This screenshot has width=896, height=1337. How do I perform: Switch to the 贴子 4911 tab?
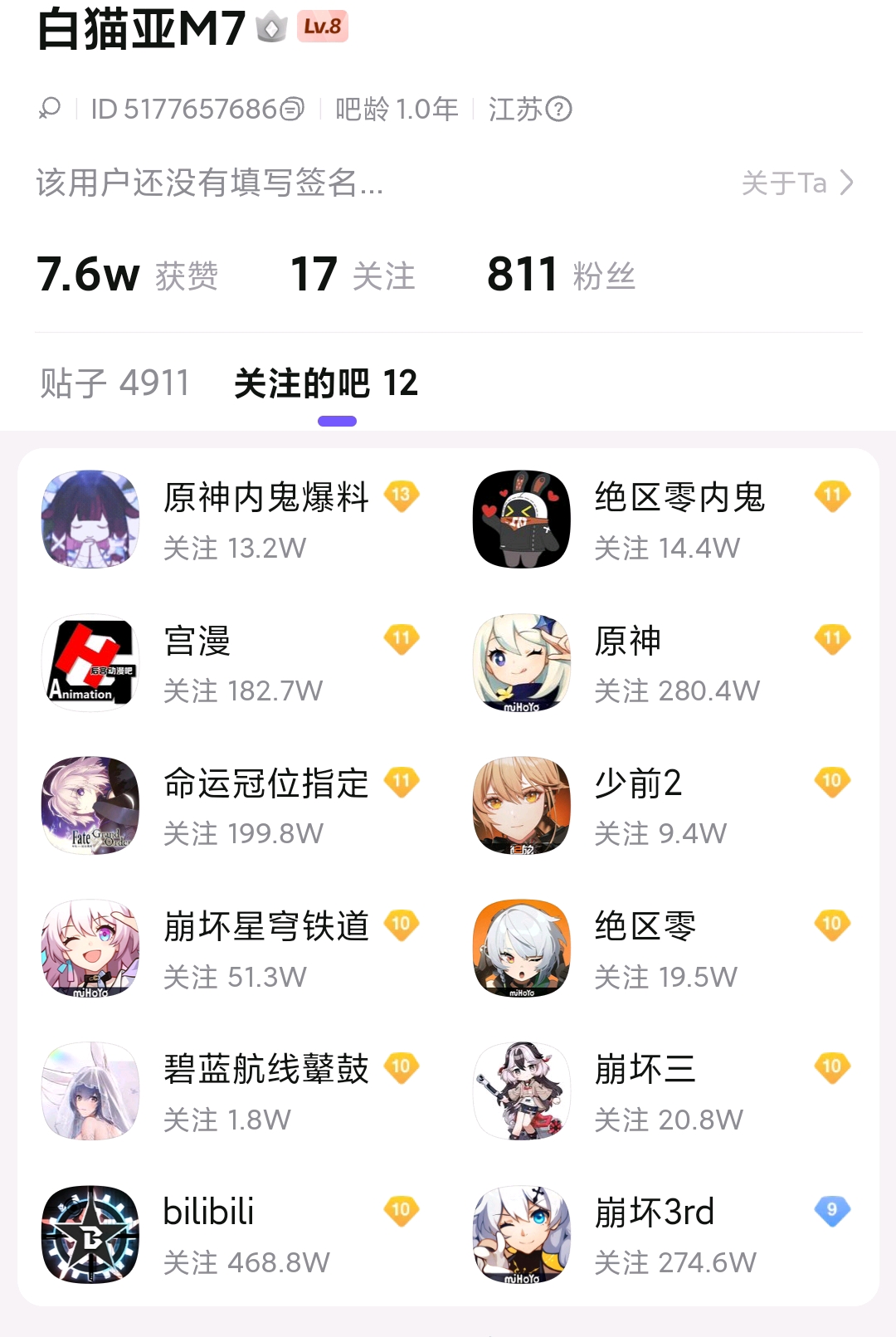coord(114,383)
